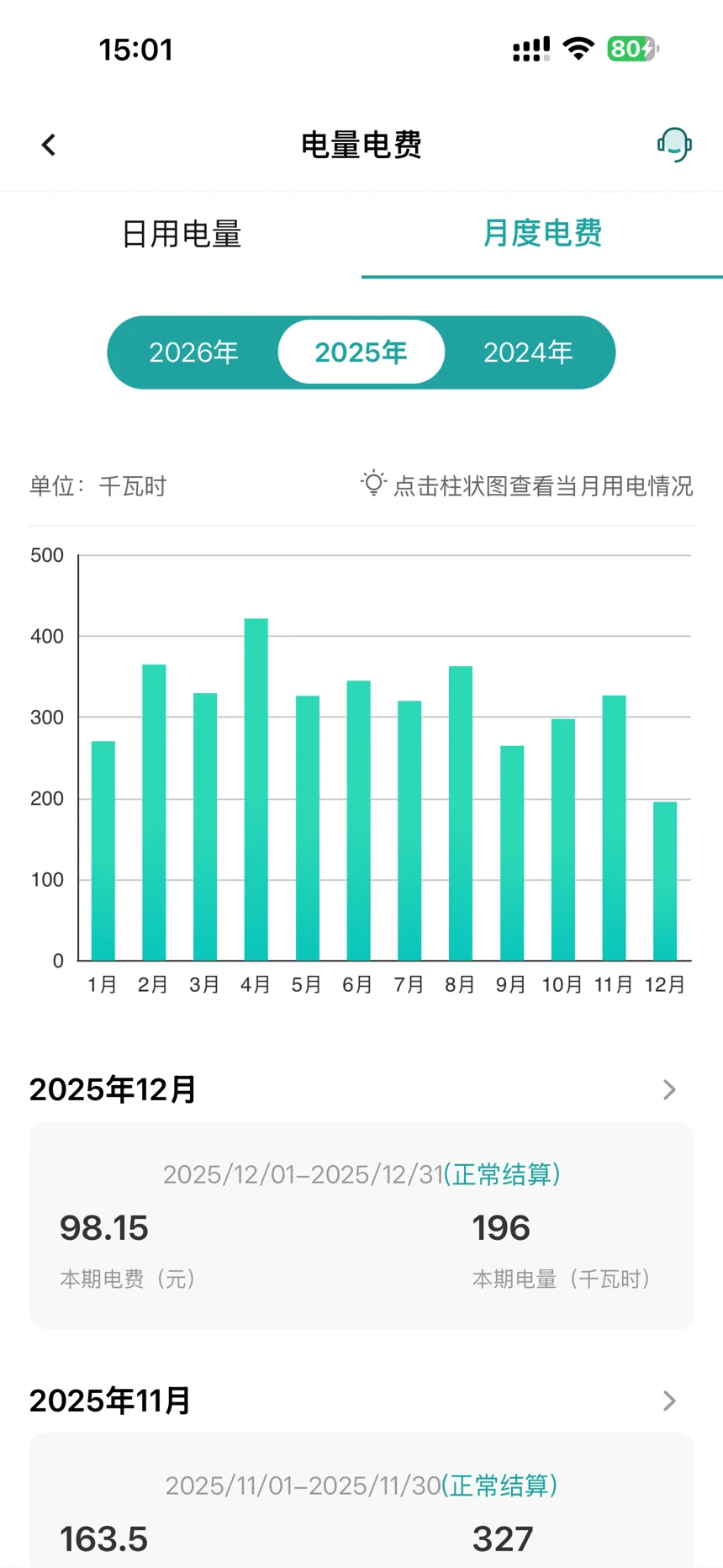Select 2026年 in the year selector
Screen dimensions: 723x1568
coord(193,352)
